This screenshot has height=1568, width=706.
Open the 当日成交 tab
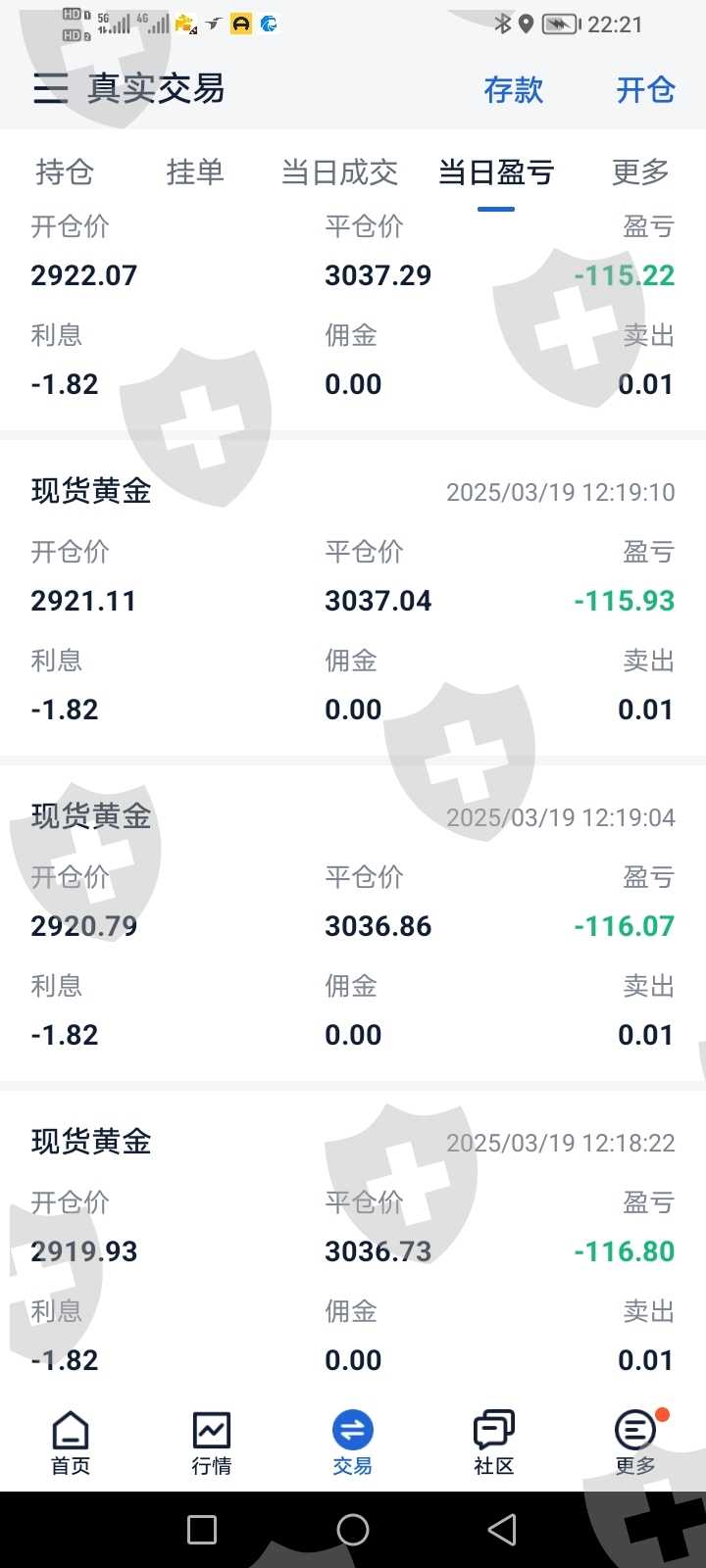click(339, 172)
